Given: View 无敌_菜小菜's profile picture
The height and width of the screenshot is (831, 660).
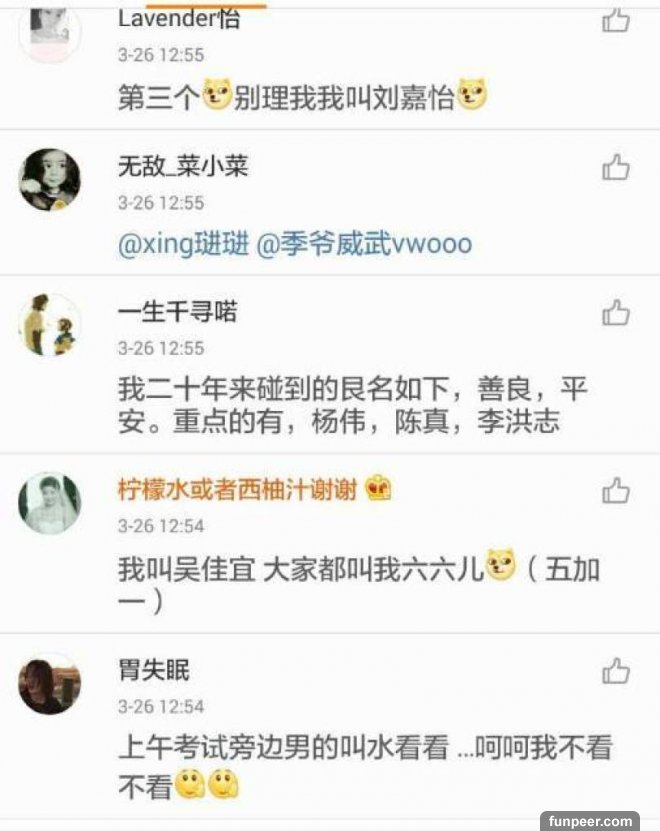Looking at the screenshot, I should tap(49, 180).
